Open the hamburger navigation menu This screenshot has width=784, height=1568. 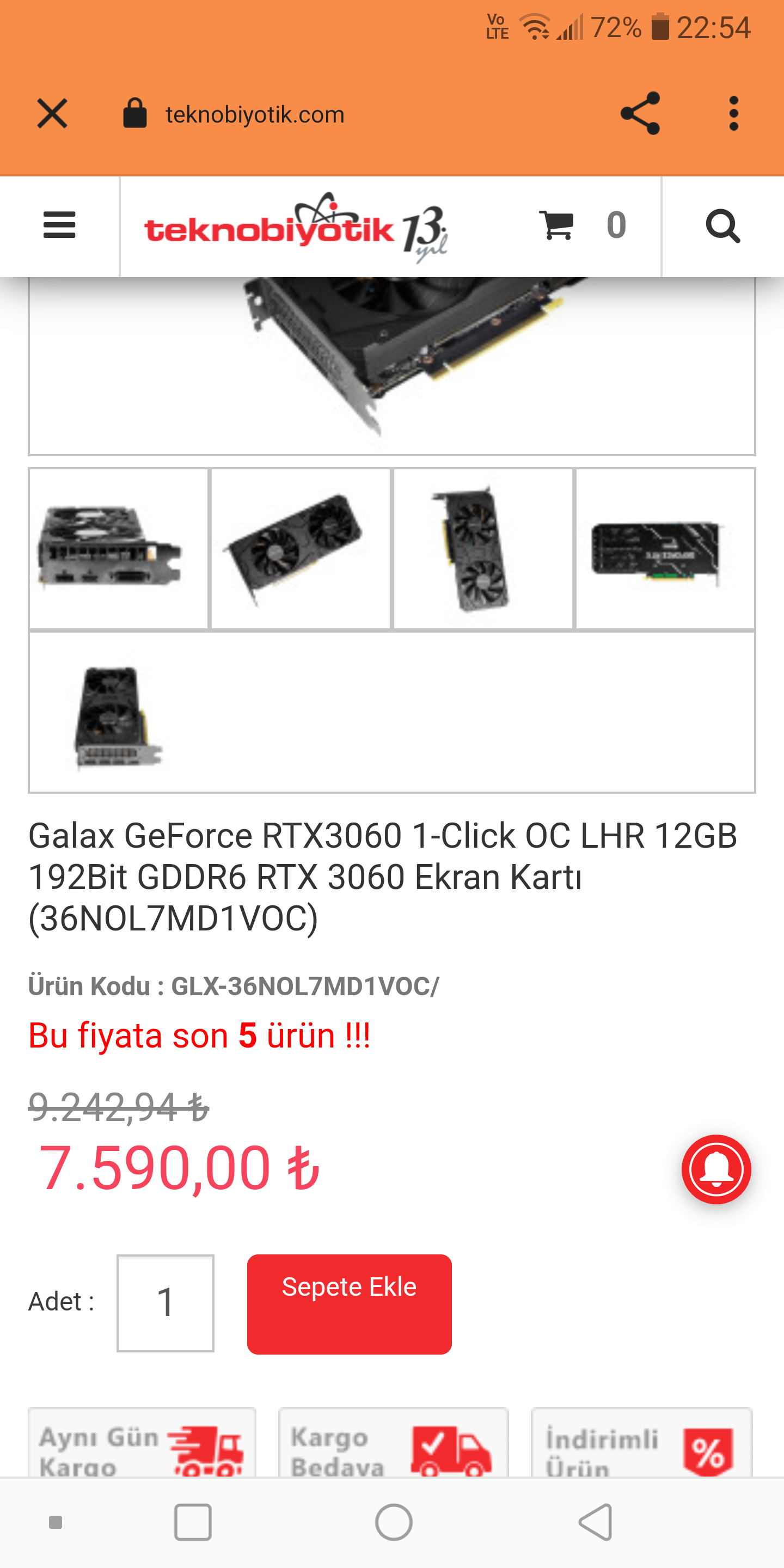[60, 226]
